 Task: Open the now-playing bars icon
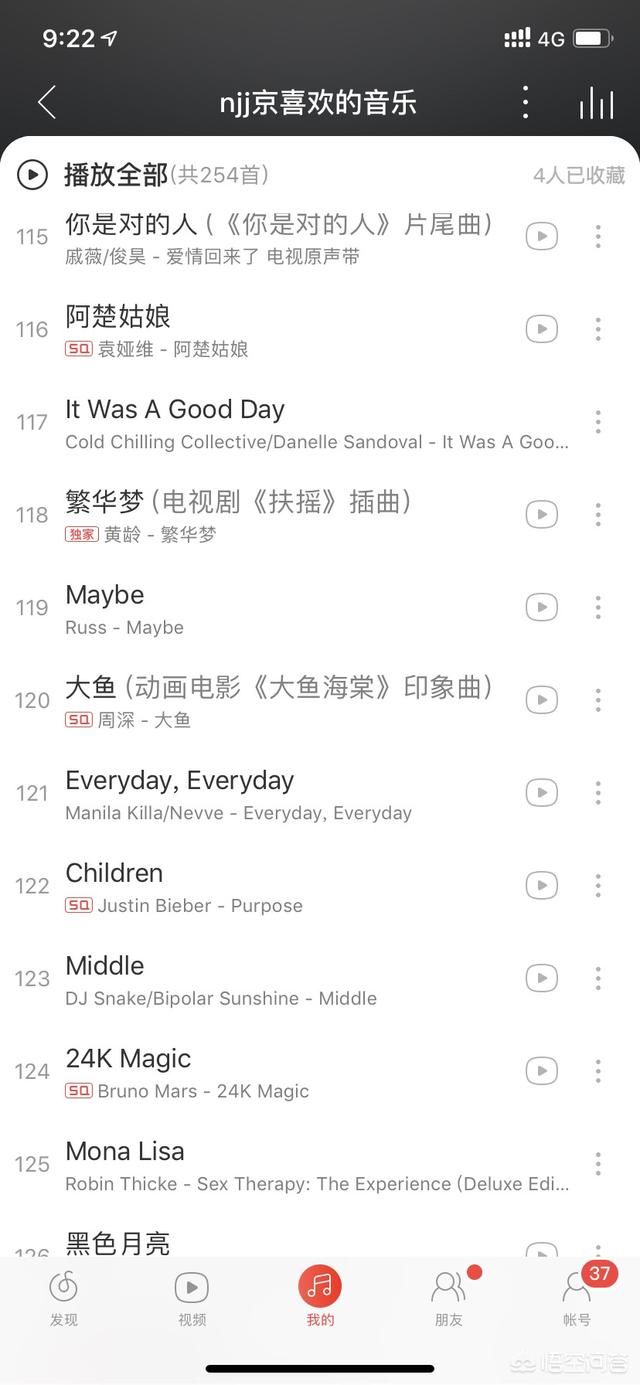click(x=596, y=102)
